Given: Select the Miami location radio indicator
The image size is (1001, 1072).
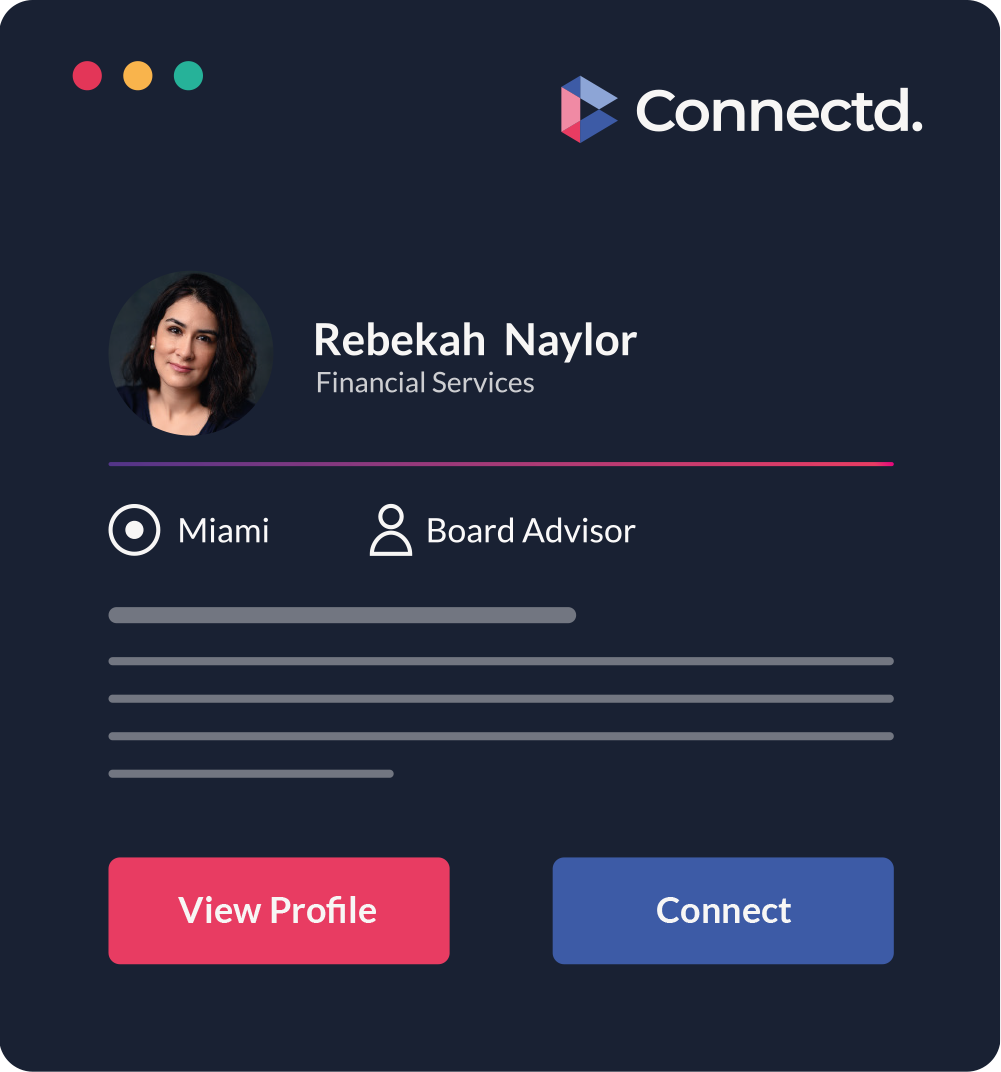Looking at the screenshot, I should 134,531.
